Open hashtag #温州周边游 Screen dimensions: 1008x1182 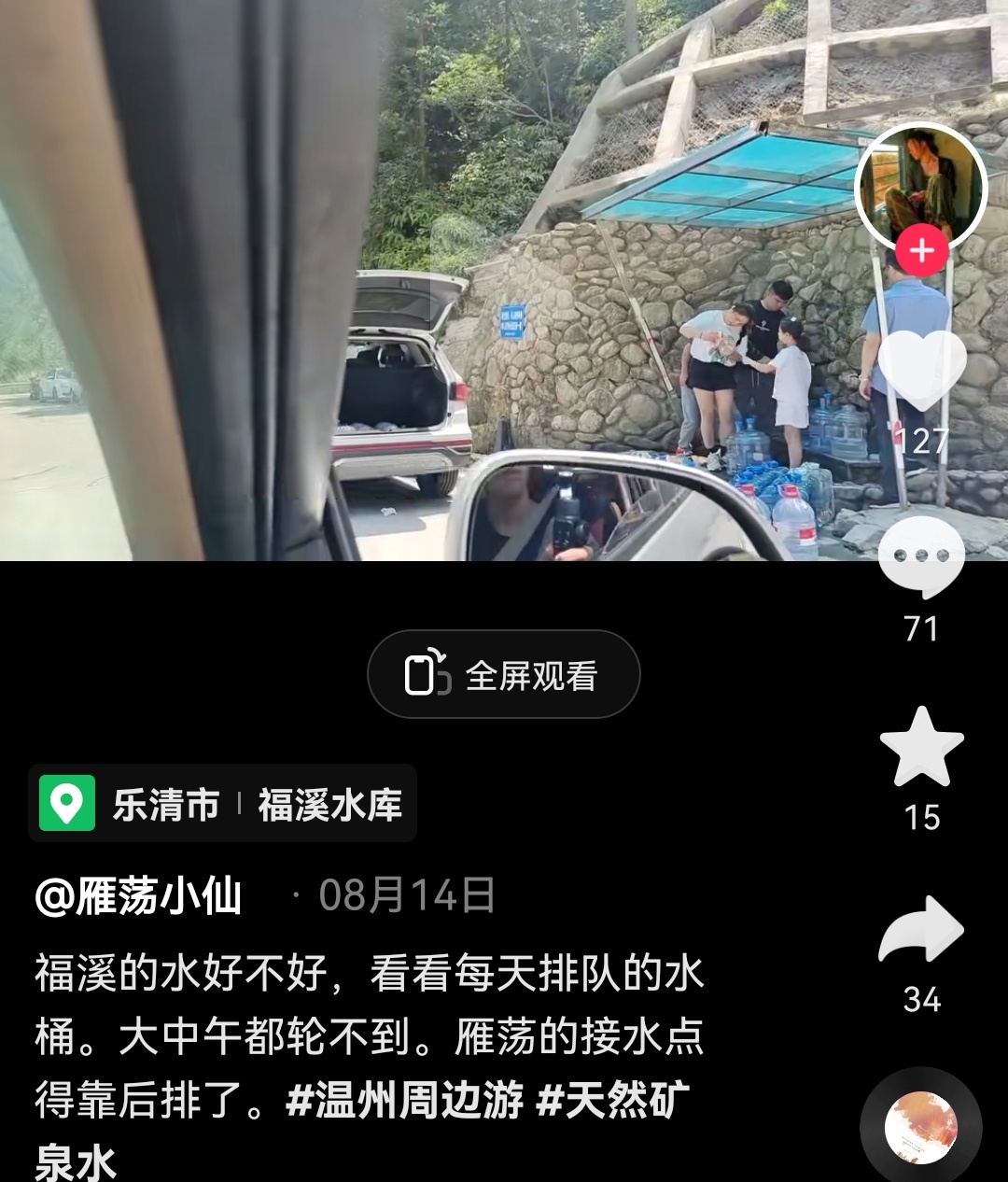point(404,1102)
